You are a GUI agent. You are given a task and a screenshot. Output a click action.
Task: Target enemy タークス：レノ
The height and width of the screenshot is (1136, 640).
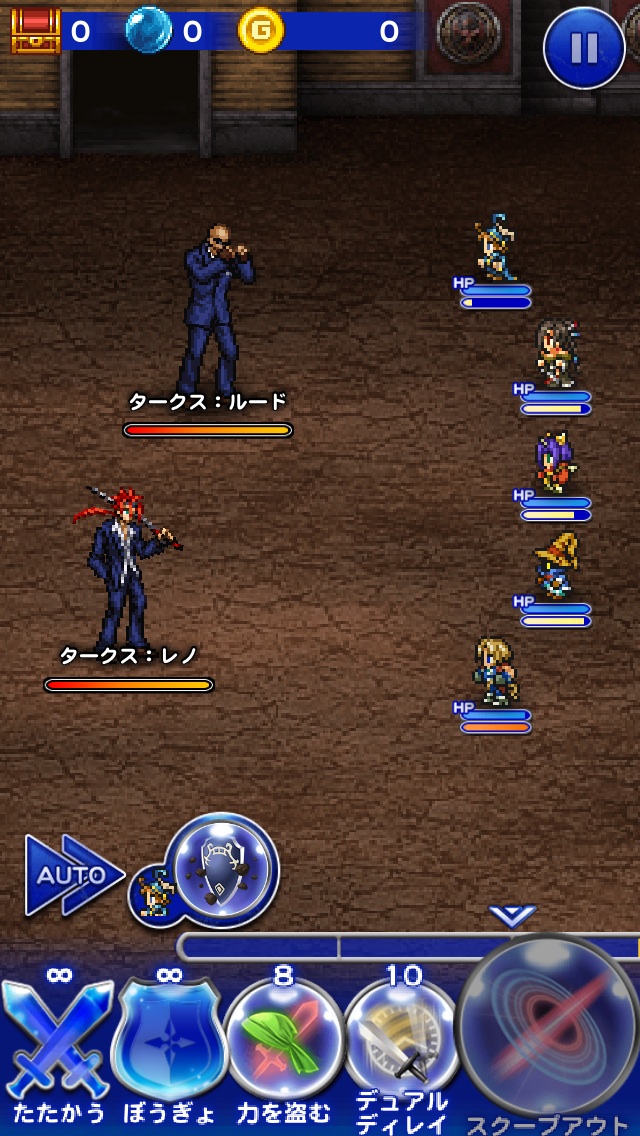[125, 570]
